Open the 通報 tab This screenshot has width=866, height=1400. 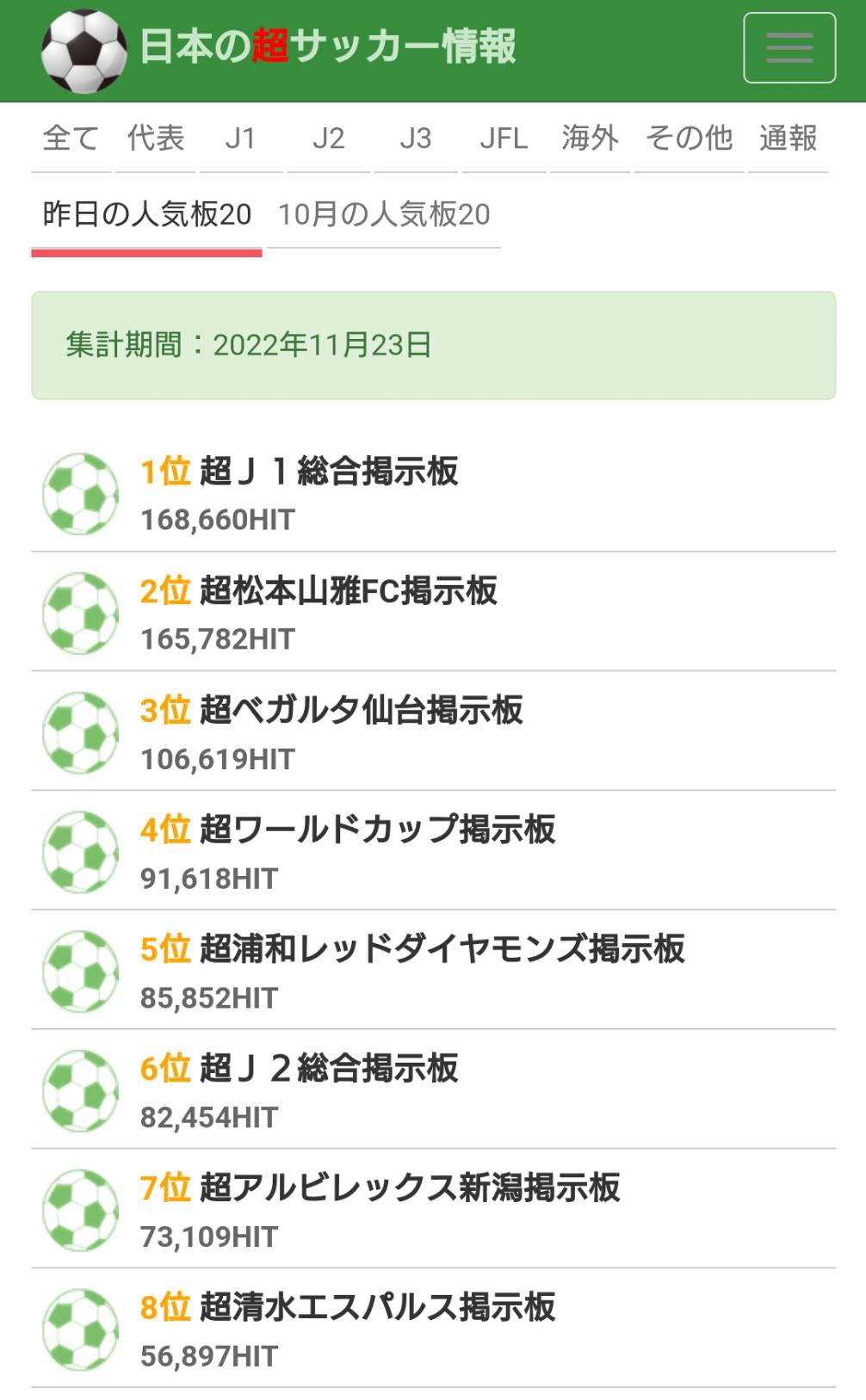click(x=788, y=139)
